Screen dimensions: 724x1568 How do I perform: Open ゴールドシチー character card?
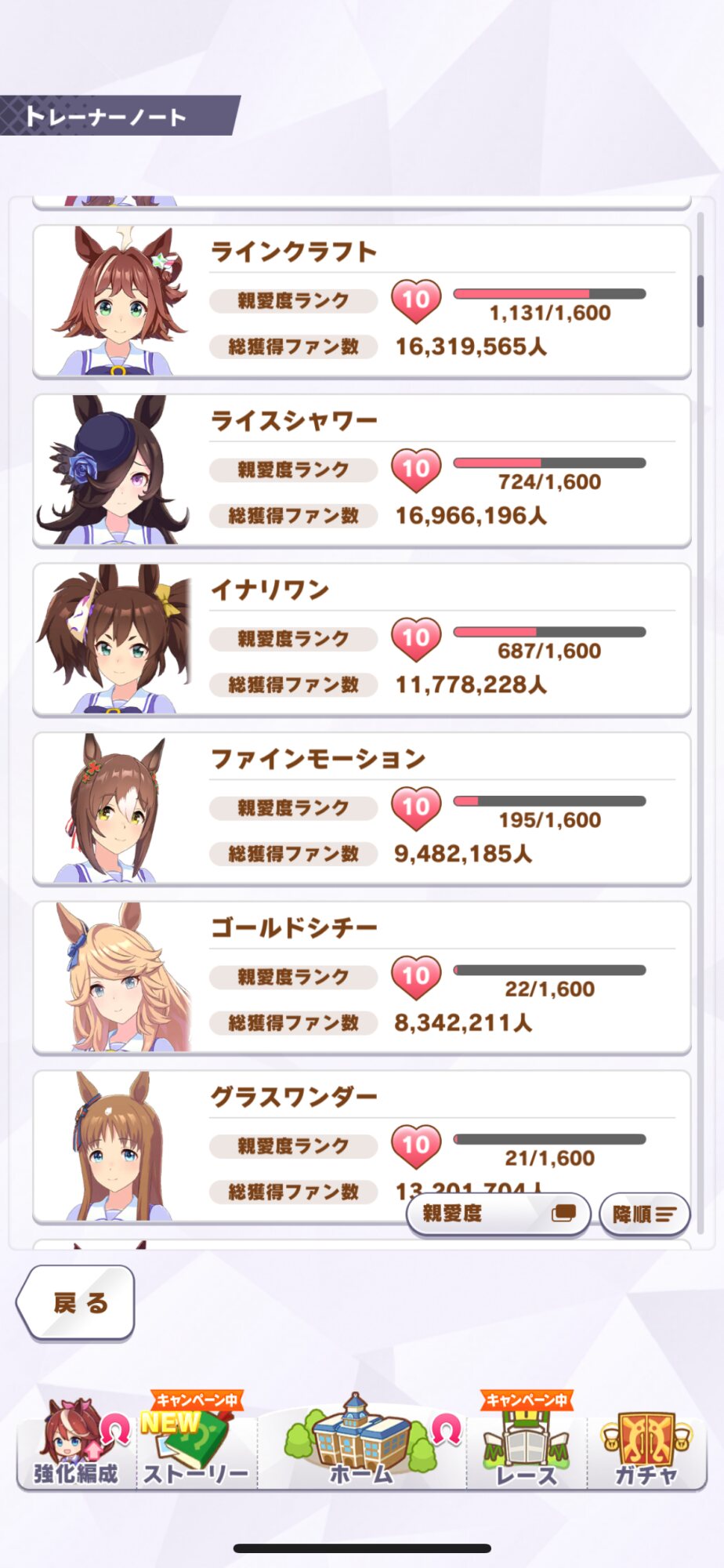pyautogui.click(x=361, y=978)
